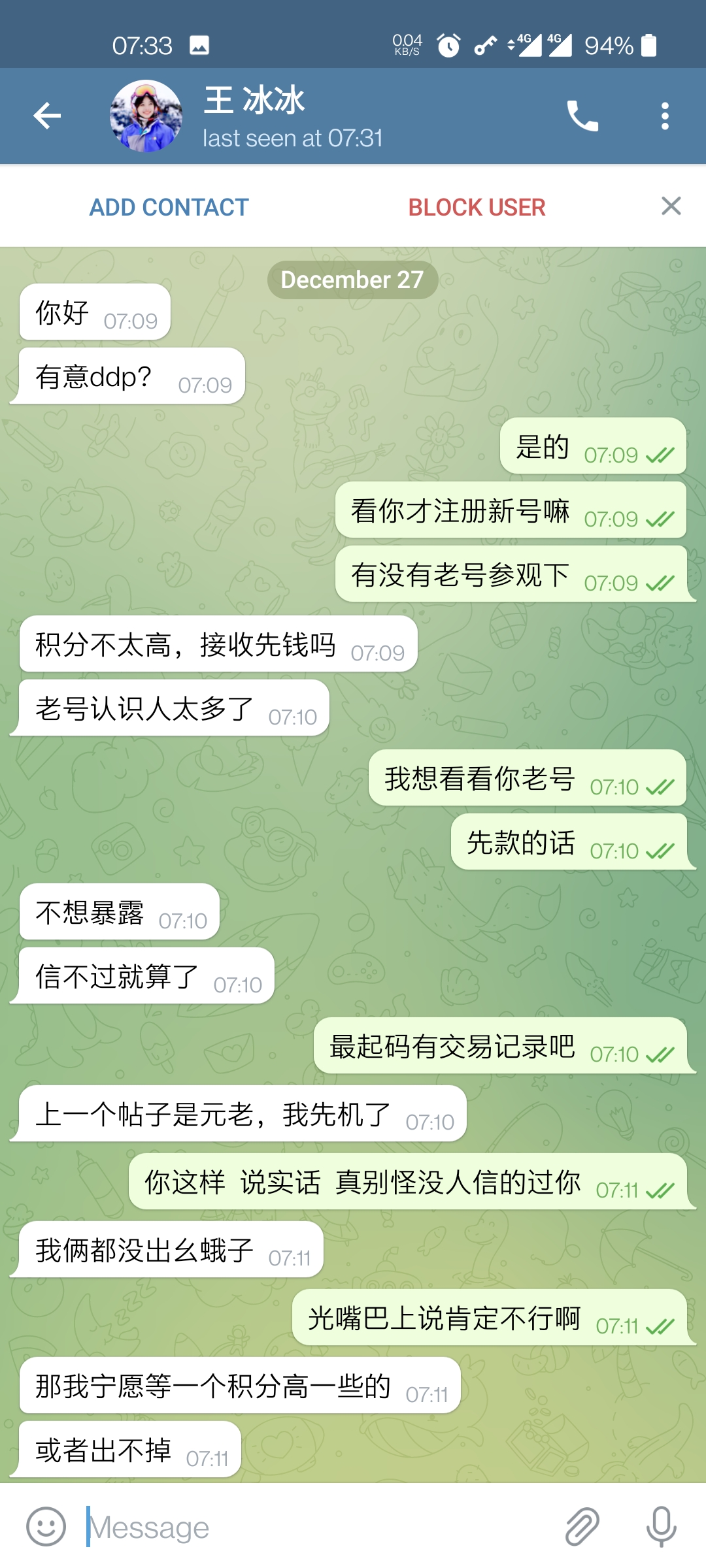This screenshot has width=706, height=1568.
Task: Tap the microphone to record voice
Action: 661,1527
